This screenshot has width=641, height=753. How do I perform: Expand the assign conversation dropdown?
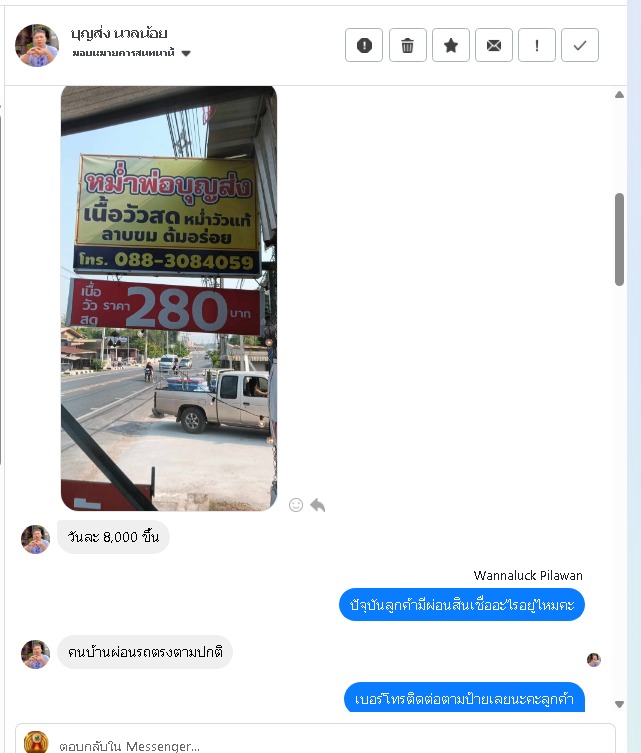[x=186, y=53]
